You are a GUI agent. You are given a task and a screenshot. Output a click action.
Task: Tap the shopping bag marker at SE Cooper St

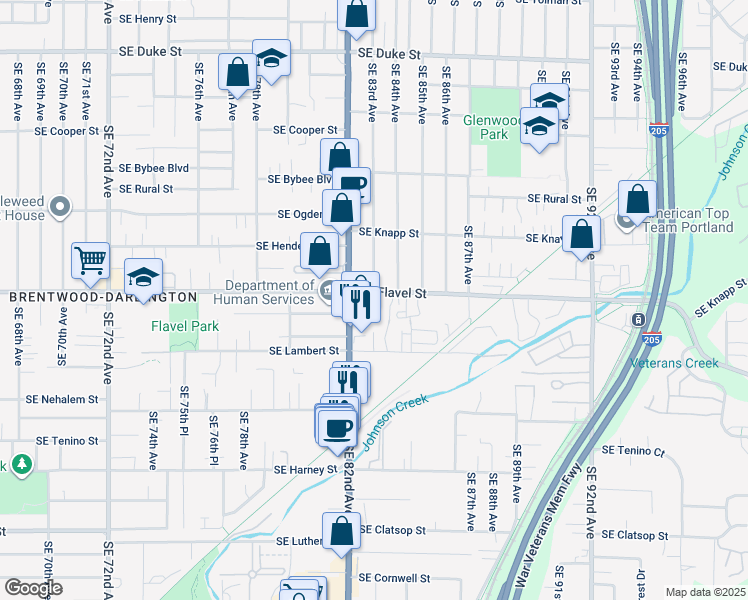click(x=339, y=157)
